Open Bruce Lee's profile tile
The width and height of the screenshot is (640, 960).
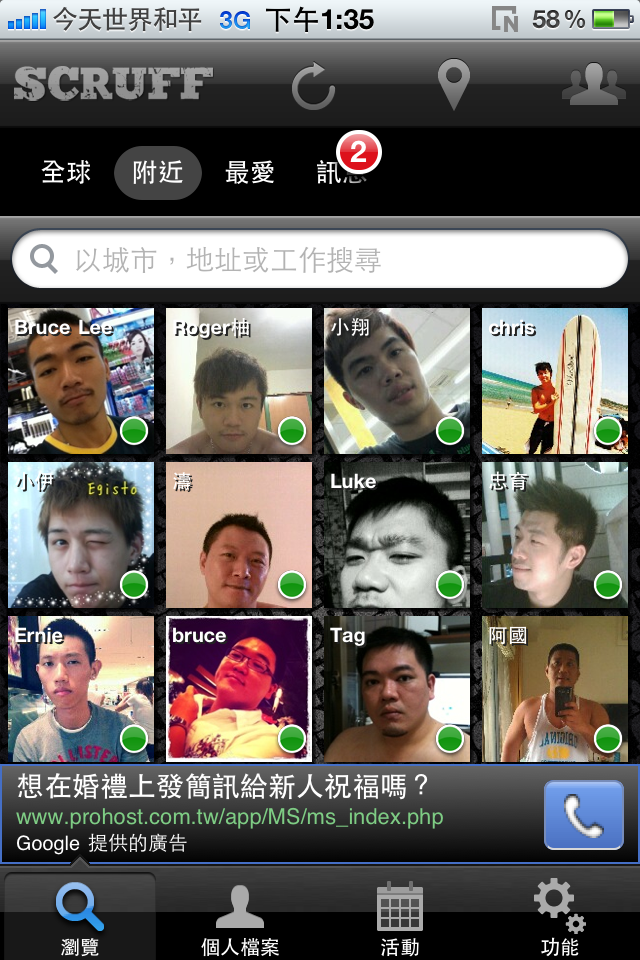[x=81, y=381]
